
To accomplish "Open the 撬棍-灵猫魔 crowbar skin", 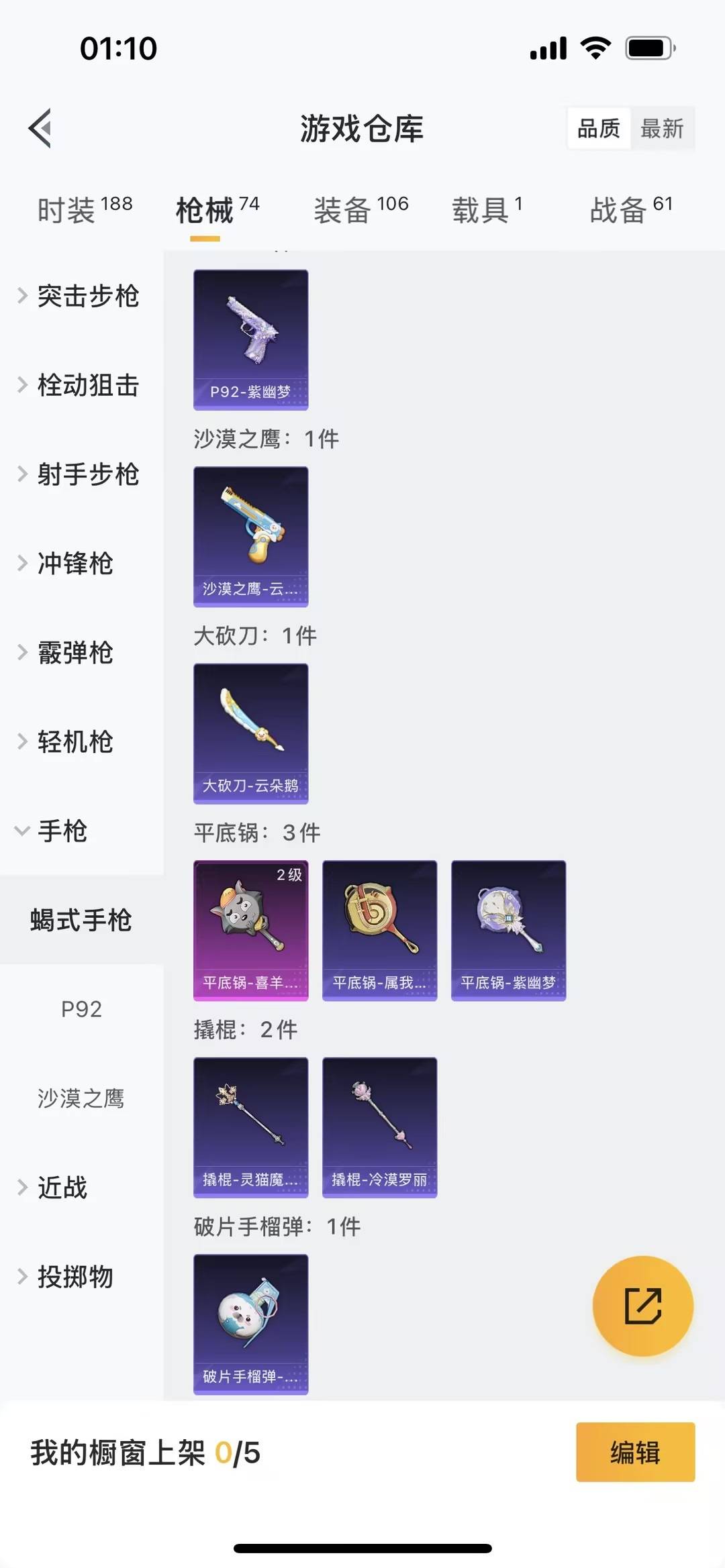I will 250,1127.
